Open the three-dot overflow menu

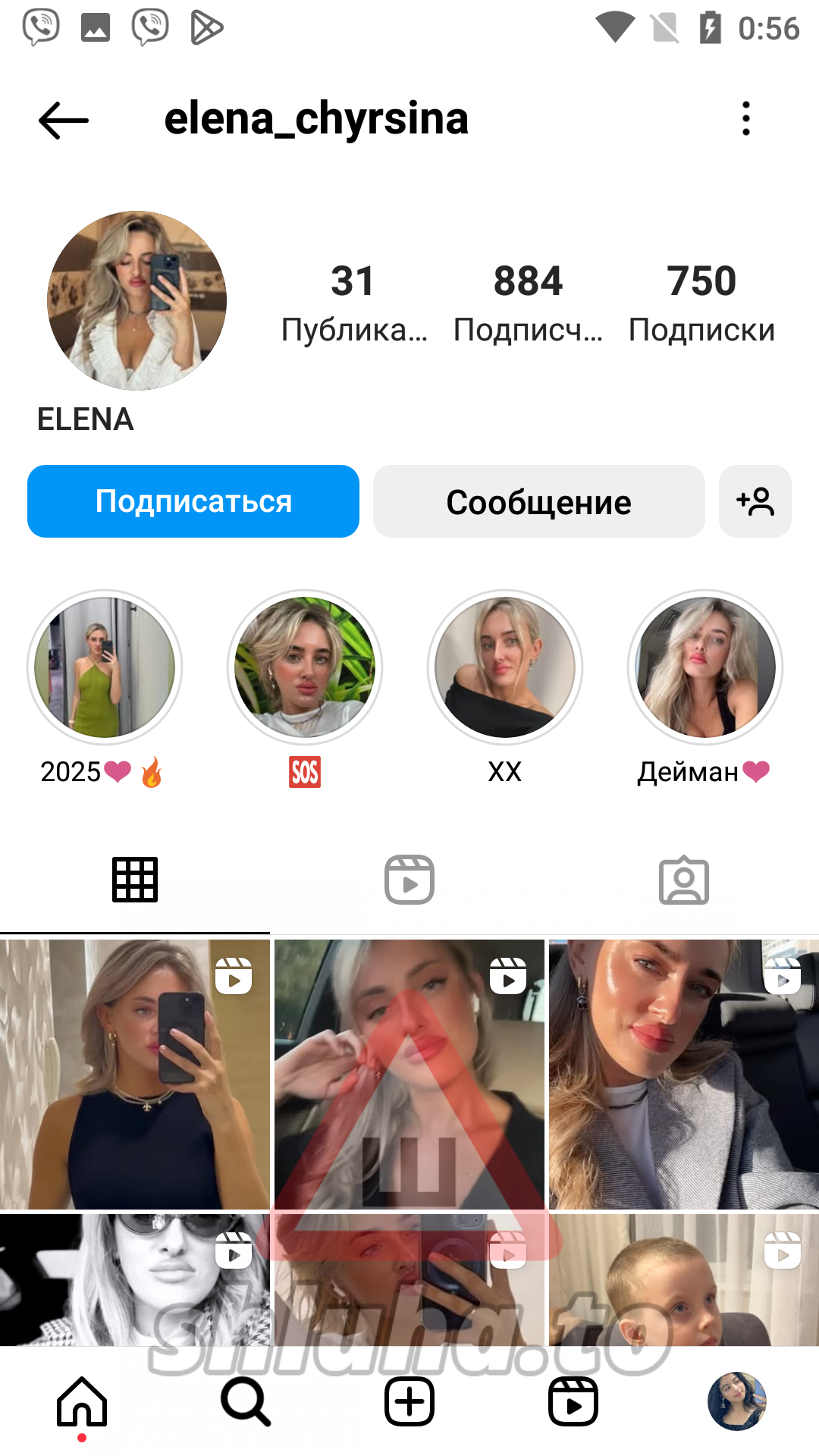click(746, 119)
